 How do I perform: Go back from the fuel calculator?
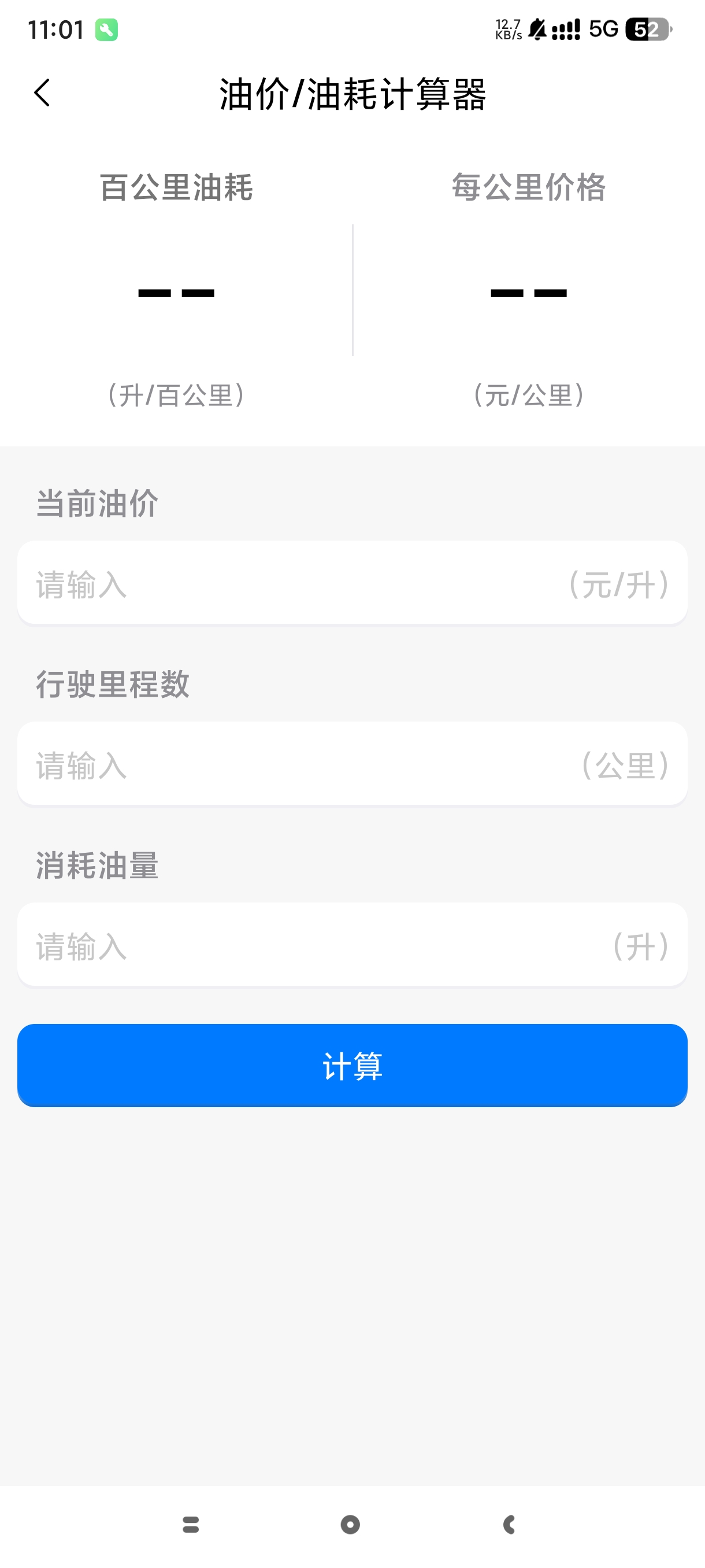[x=42, y=93]
